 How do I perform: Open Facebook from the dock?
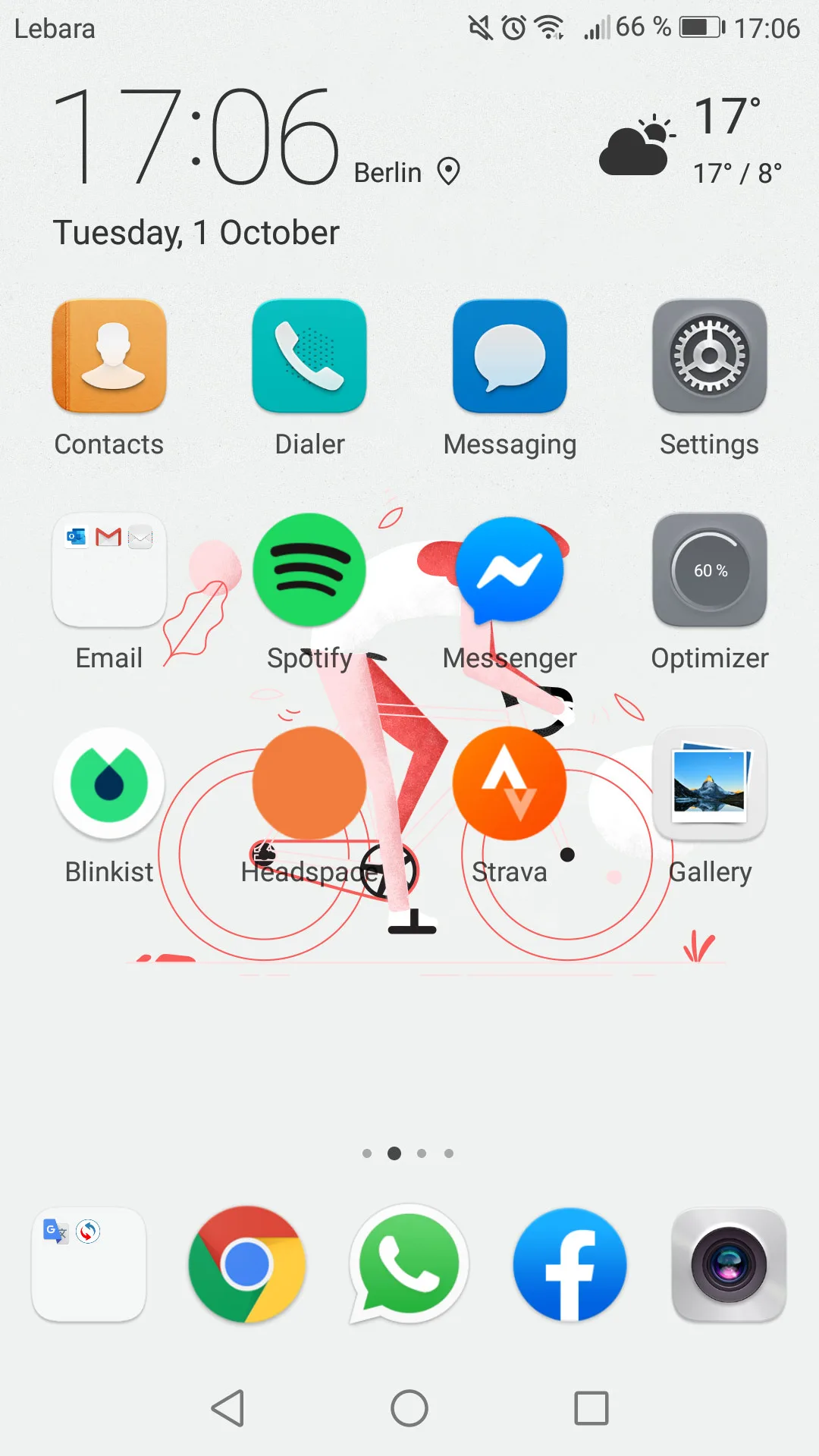pos(570,1265)
